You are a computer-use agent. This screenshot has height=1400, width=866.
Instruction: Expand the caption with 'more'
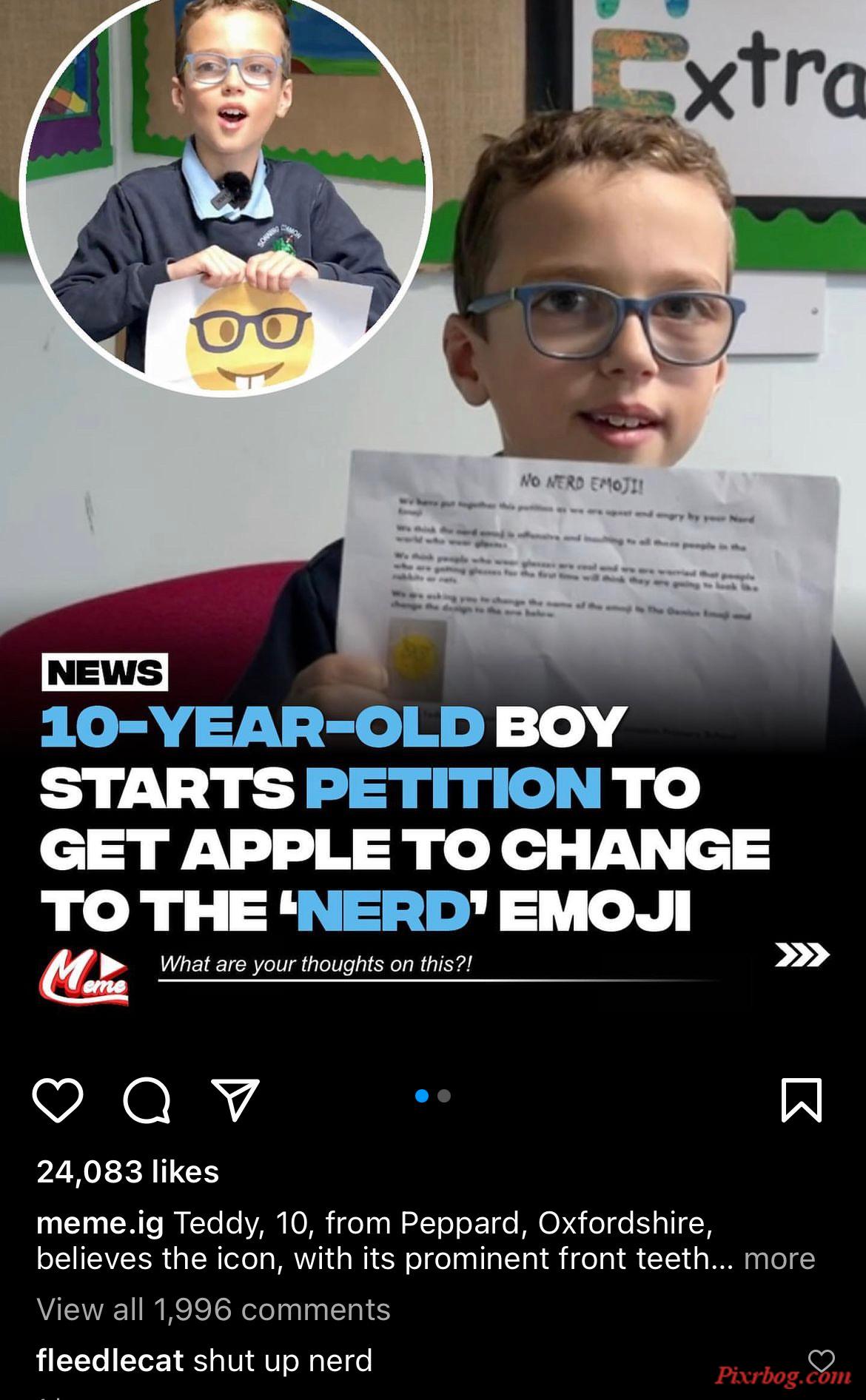point(779,1259)
